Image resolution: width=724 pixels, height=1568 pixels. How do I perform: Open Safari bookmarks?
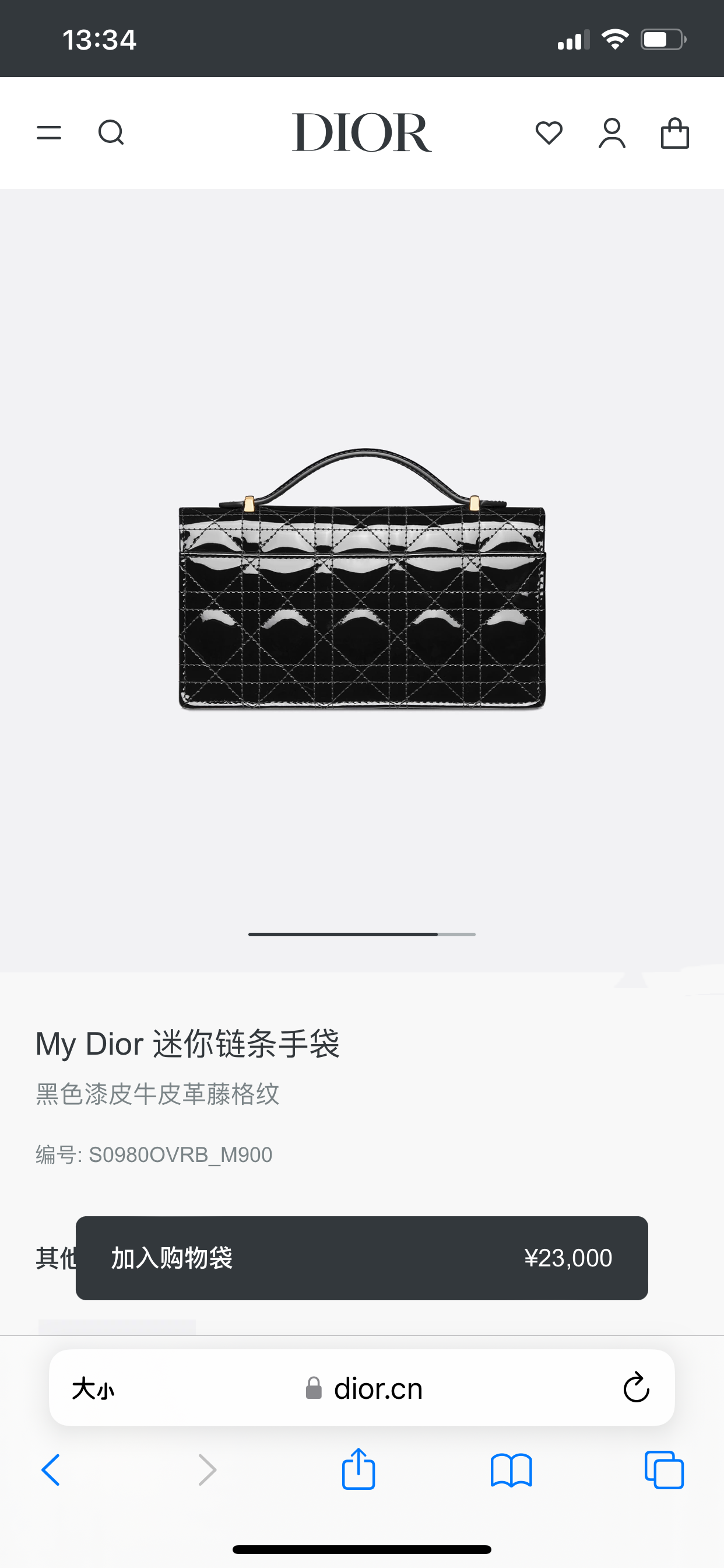tap(511, 1471)
